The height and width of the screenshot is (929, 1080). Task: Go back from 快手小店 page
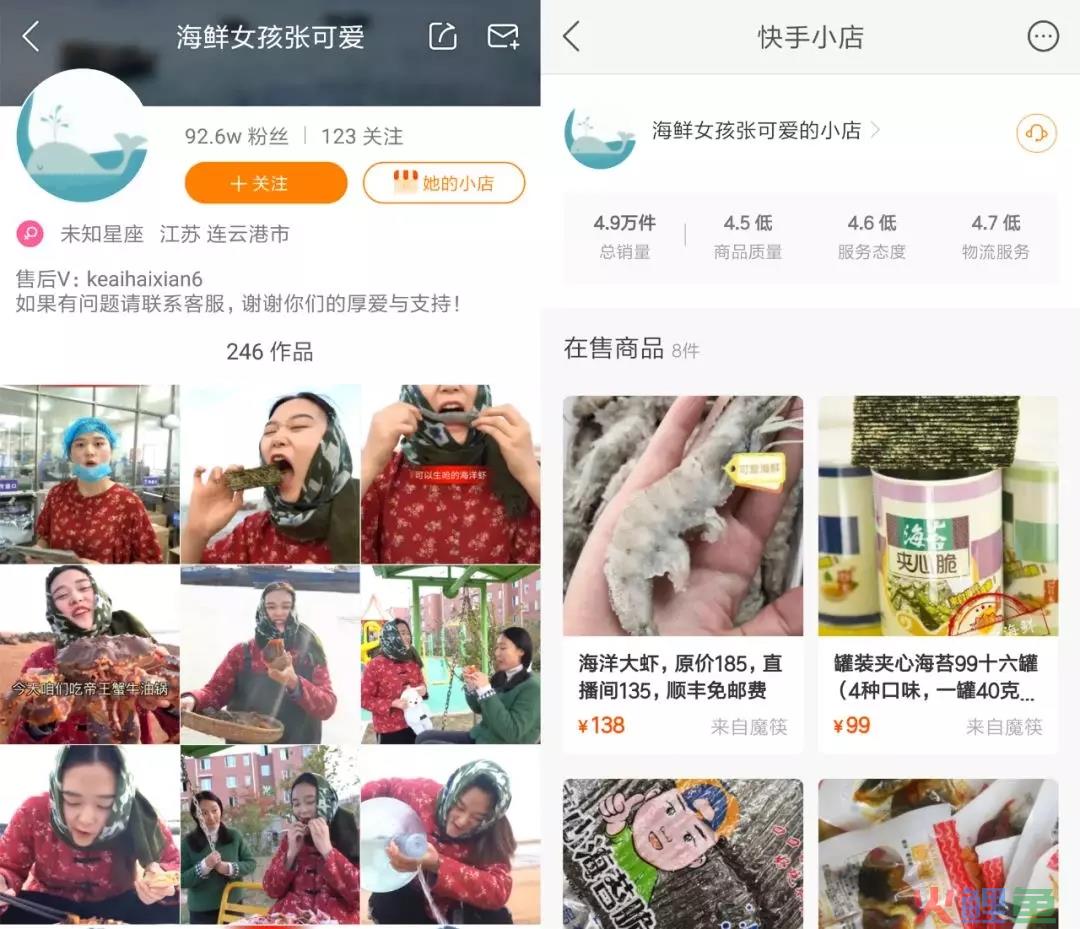[571, 37]
